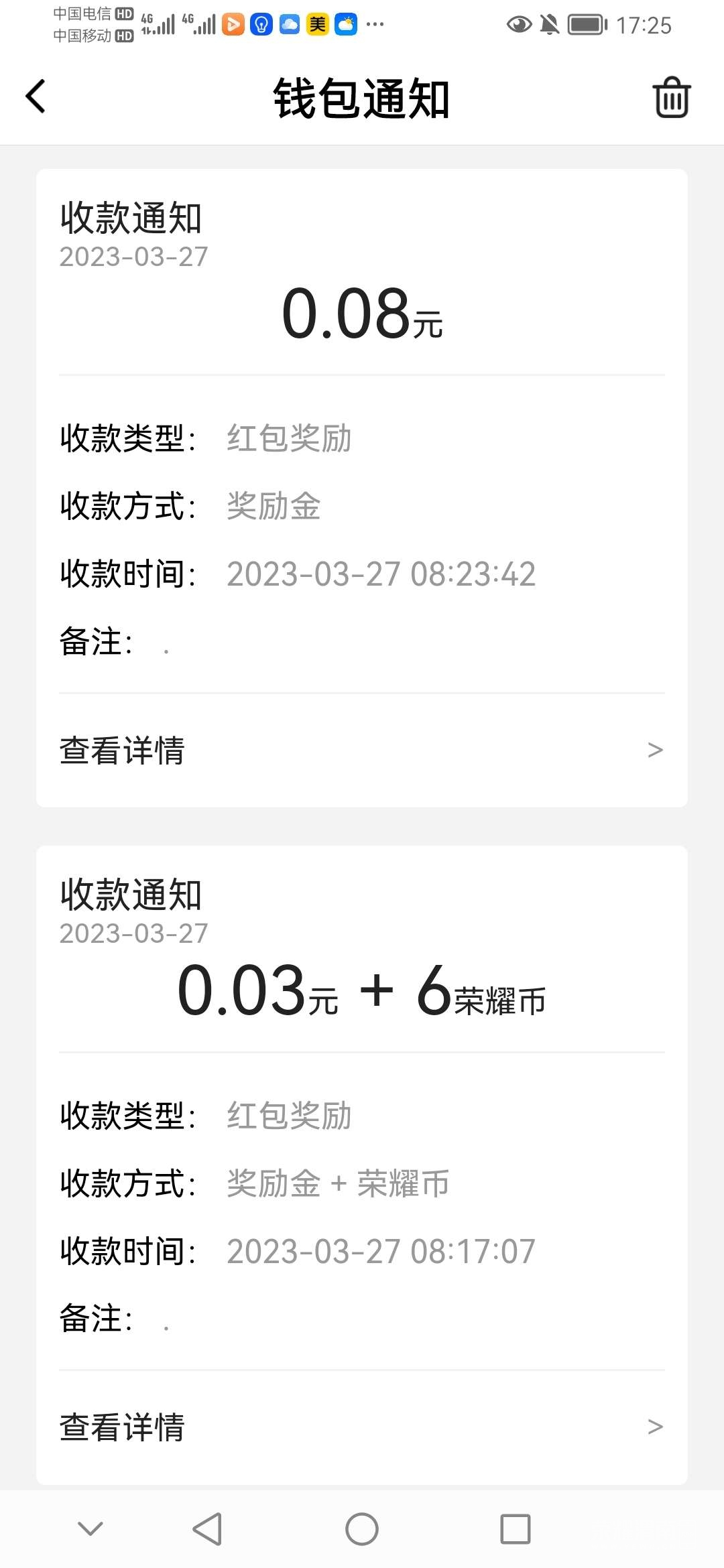Open recent apps from navigation bar
Screen dimensions: 724x1568
coord(515,1529)
